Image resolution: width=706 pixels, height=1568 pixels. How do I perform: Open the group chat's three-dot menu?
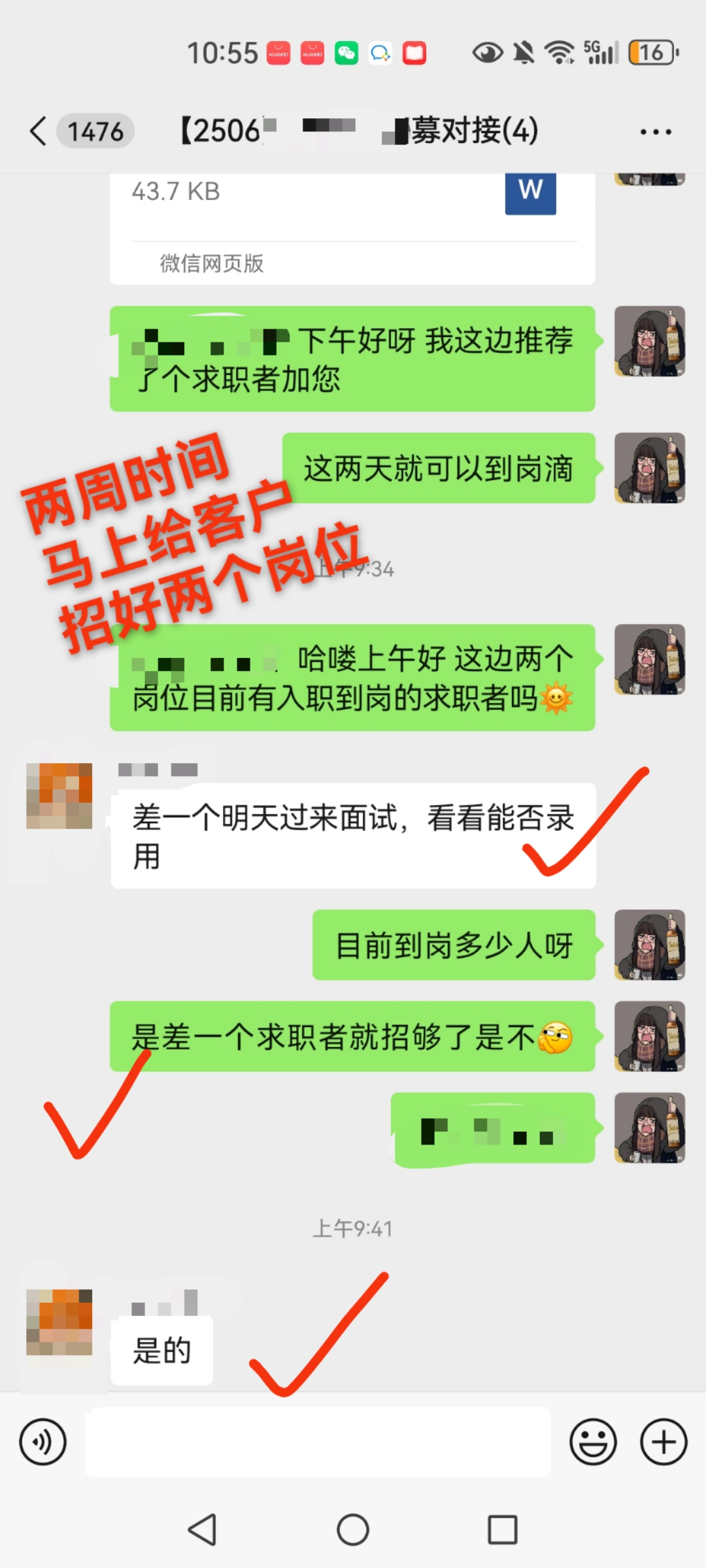click(655, 132)
